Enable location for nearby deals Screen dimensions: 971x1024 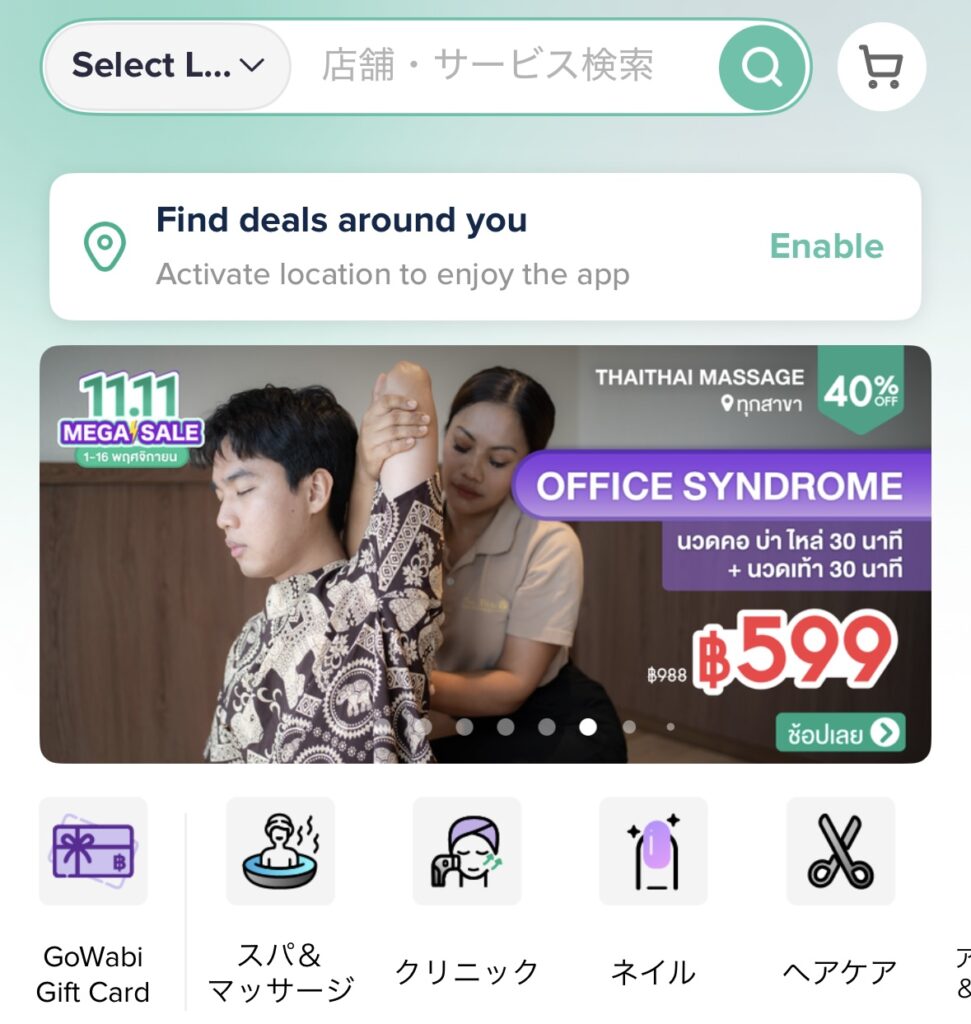click(x=826, y=246)
